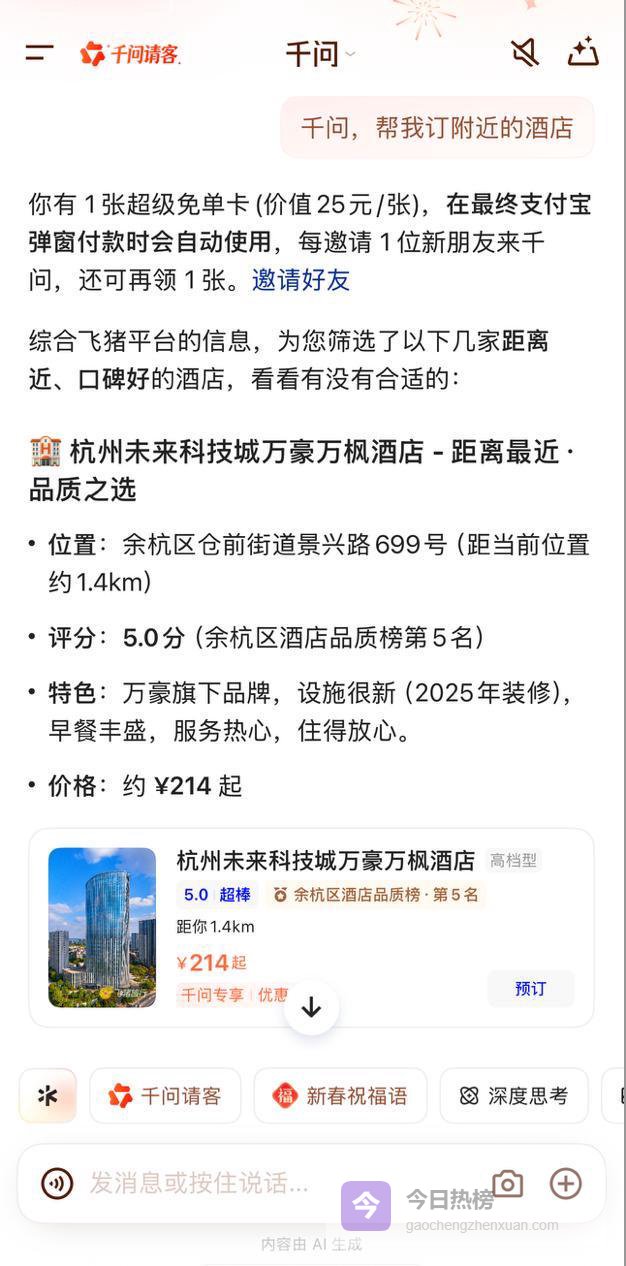Open the 千问请客 promo at top

tap(130, 54)
